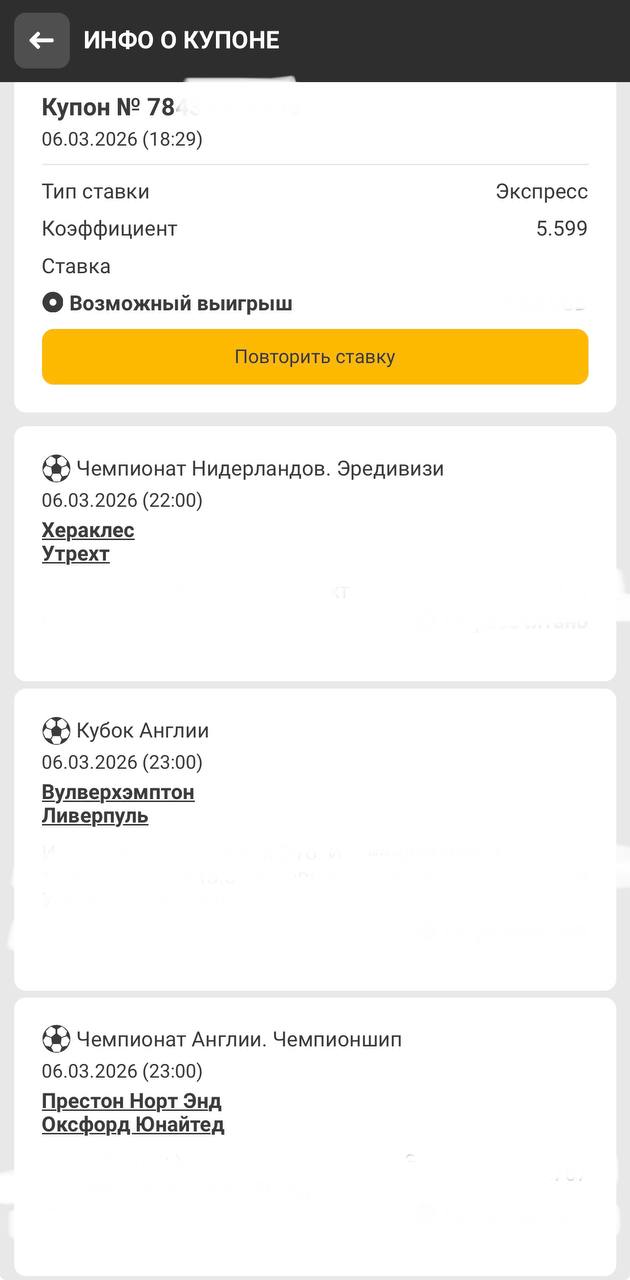
Task: Open the Хераклес team link
Action: (x=88, y=530)
